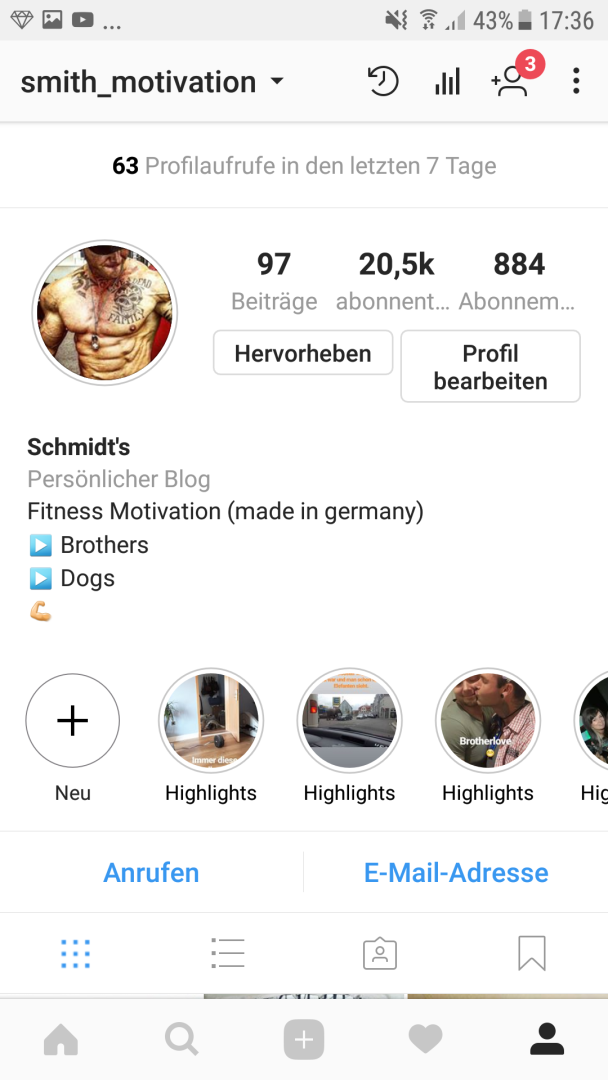Open discover people icon with badge
Image resolution: width=608 pixels, height=1080 pixels.
[x=512, y=80]
